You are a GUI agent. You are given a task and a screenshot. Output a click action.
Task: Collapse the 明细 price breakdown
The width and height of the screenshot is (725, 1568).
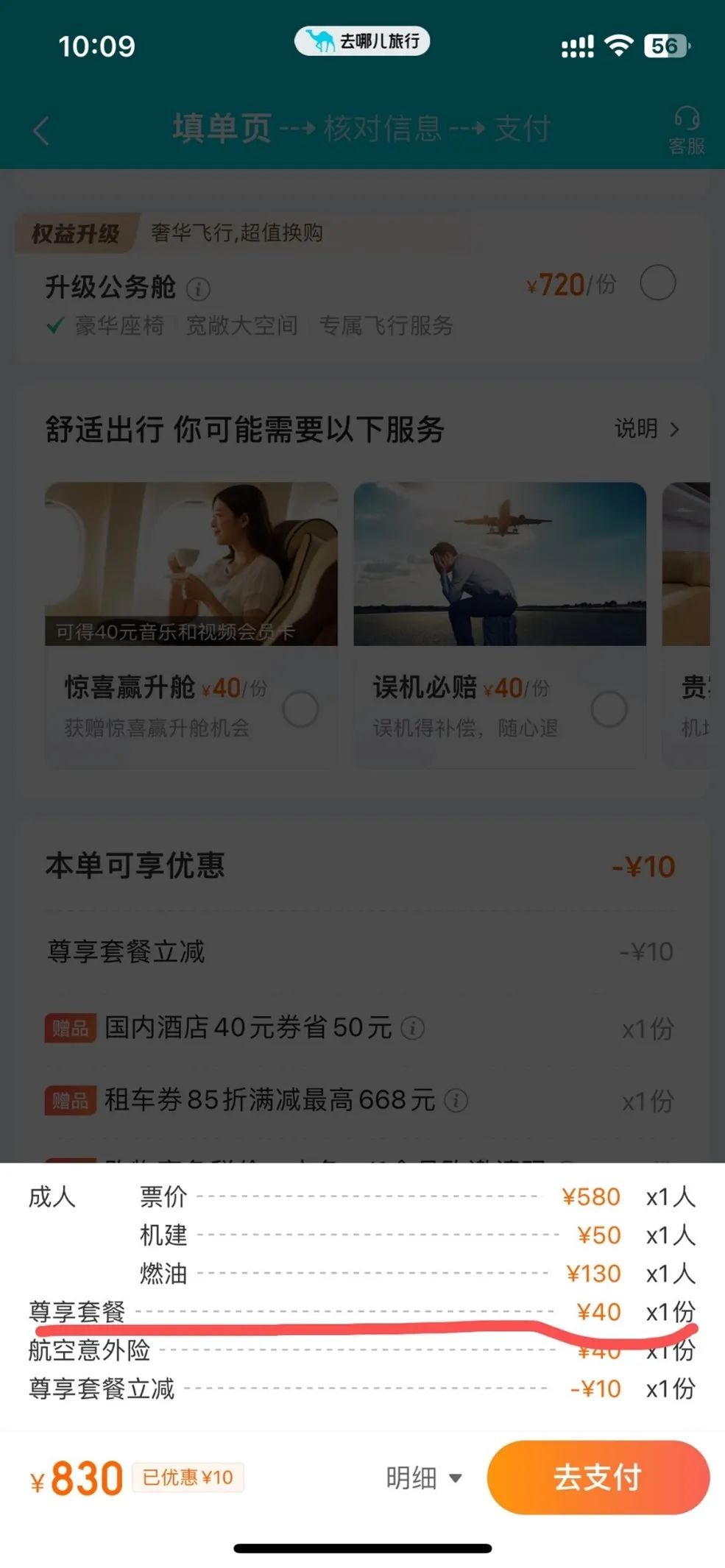(x=423, y=1477)
